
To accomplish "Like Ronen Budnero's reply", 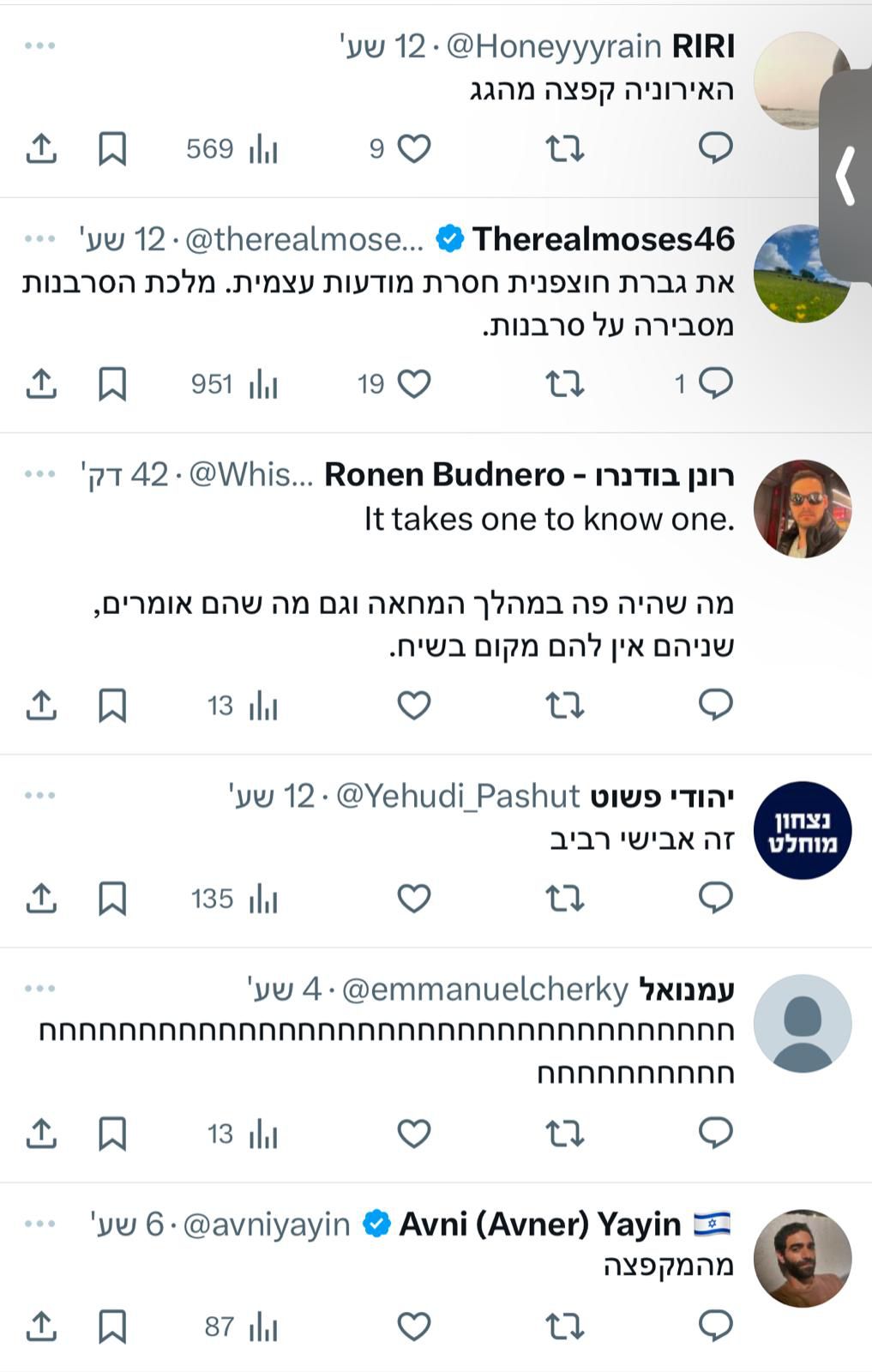I will [413, 706].
